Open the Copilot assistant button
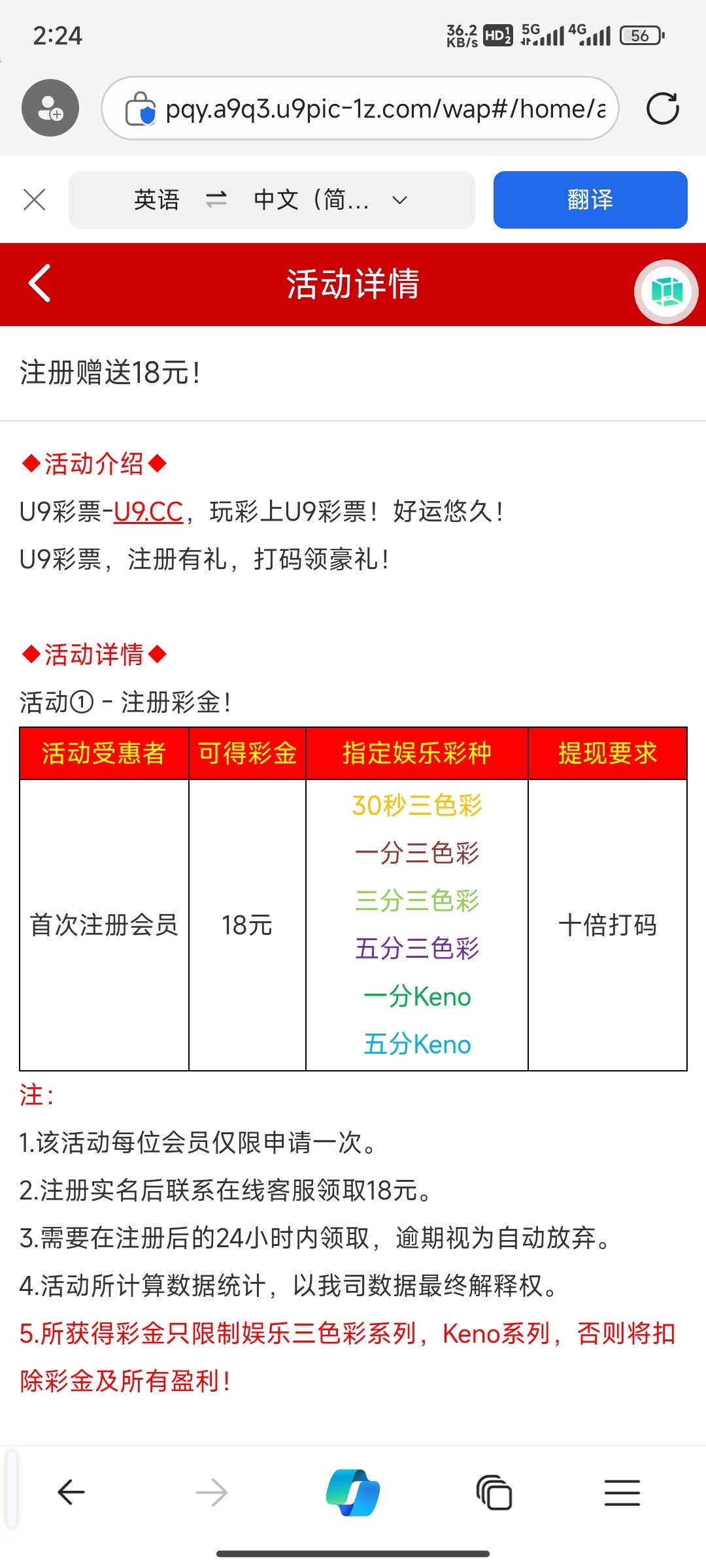The image size is (706, 1568). click(353, 1492)
